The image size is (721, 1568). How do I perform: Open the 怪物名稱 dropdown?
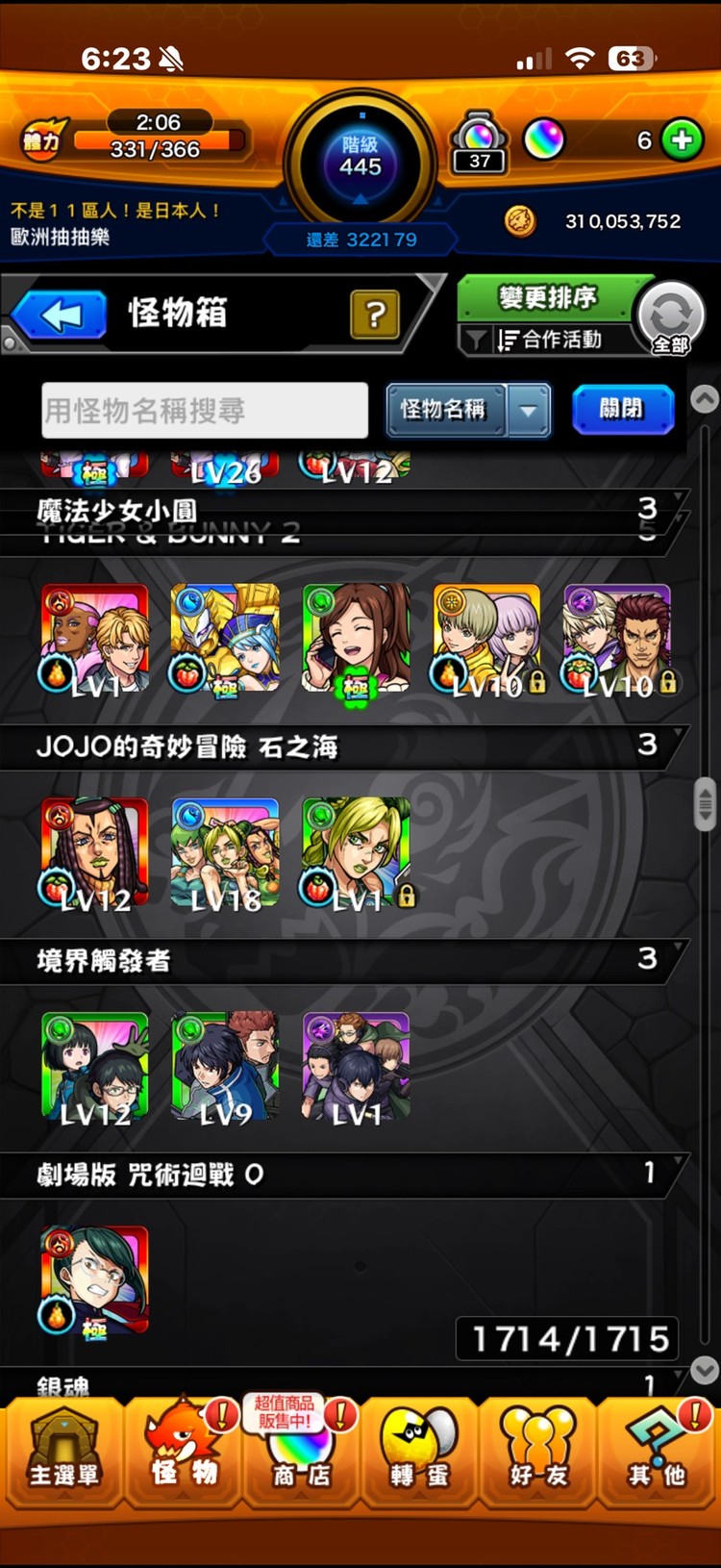(x=469, y=410)
